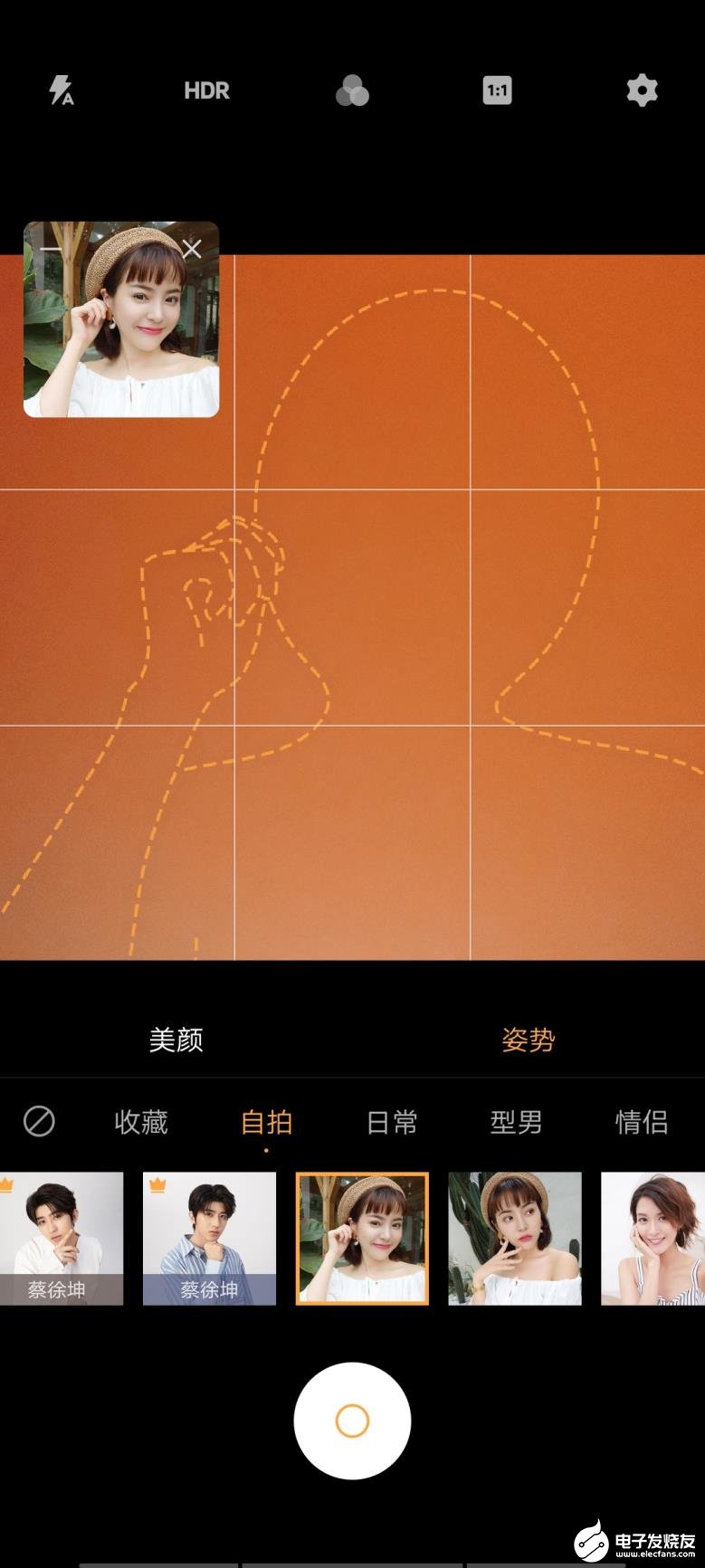
Task: Toggle the auto flash icon
Action: 61,90
